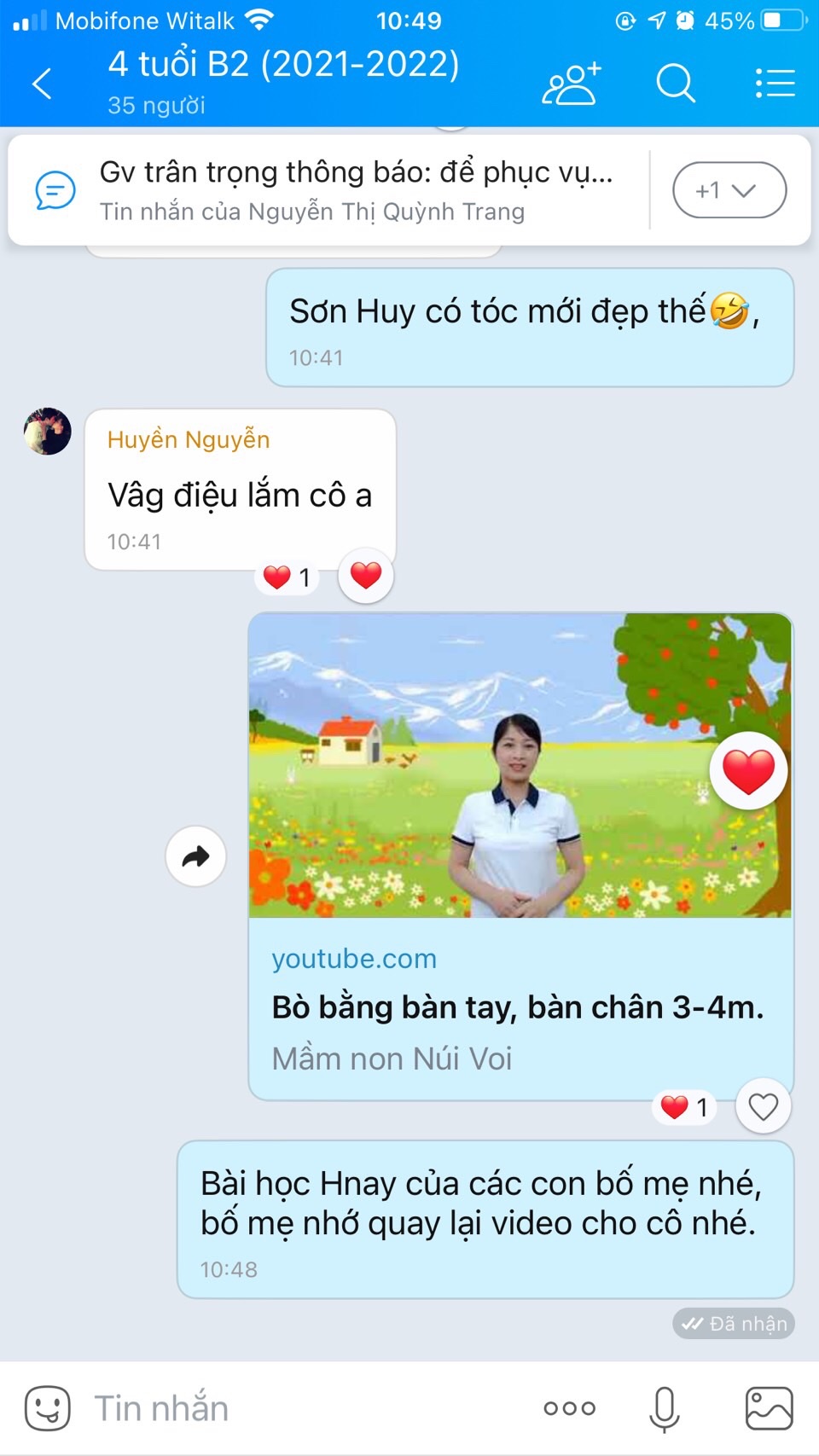Open Huyền Nguyễn's profile picture
Image resolution: width=819 pixels, height=1456 pixels.
click(x=48, y=432)
